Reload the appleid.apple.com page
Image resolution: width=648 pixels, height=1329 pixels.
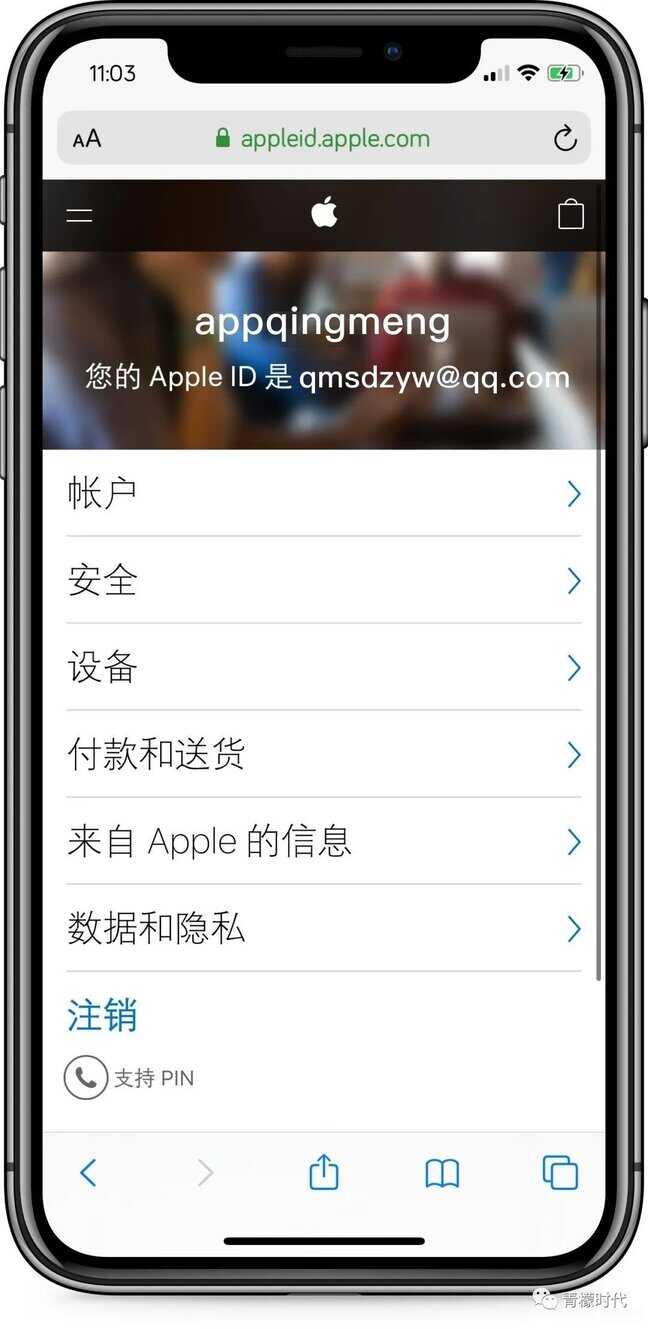[565, 138]
